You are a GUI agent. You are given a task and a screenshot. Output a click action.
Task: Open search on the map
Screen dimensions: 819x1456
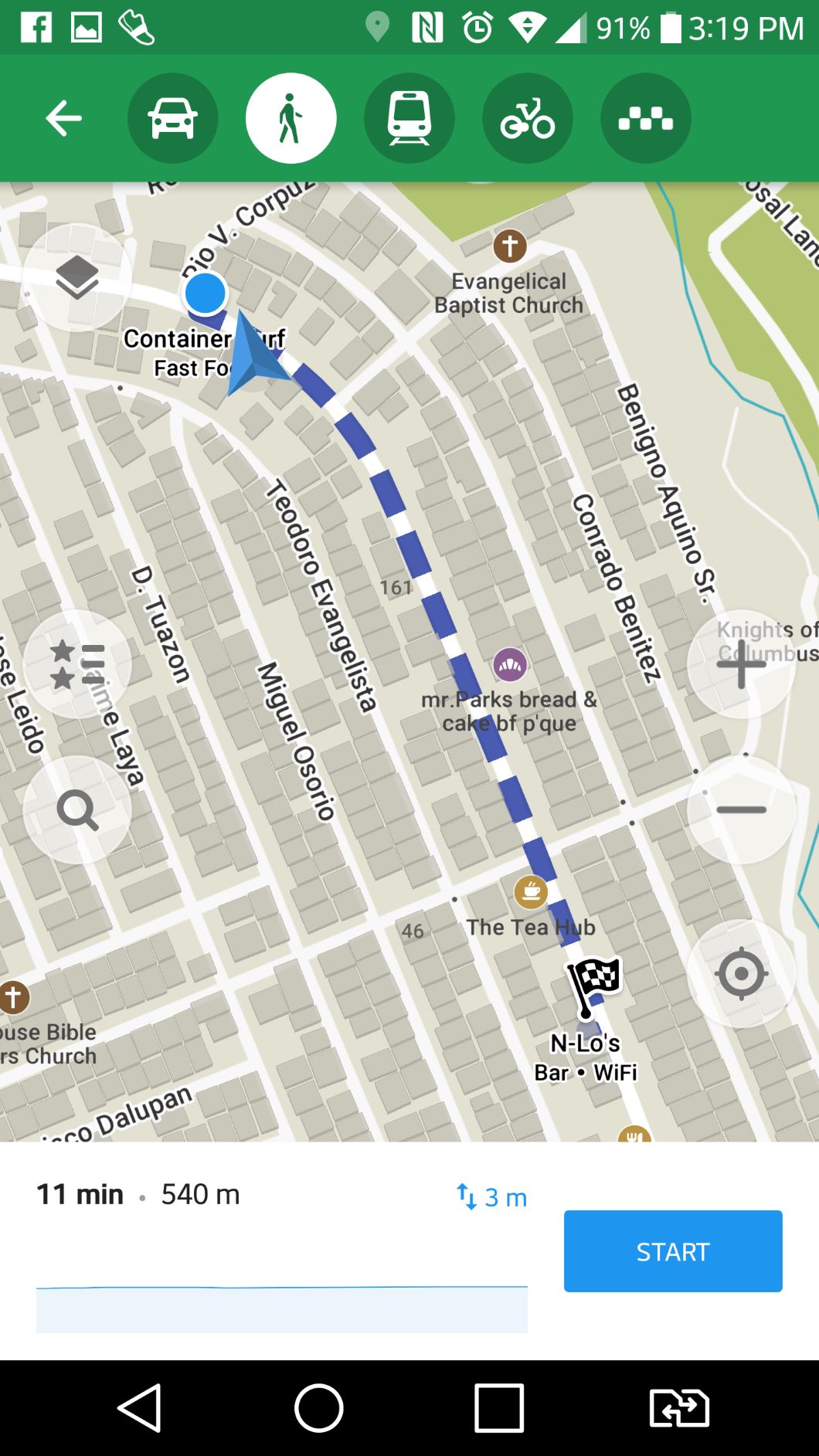77,809
